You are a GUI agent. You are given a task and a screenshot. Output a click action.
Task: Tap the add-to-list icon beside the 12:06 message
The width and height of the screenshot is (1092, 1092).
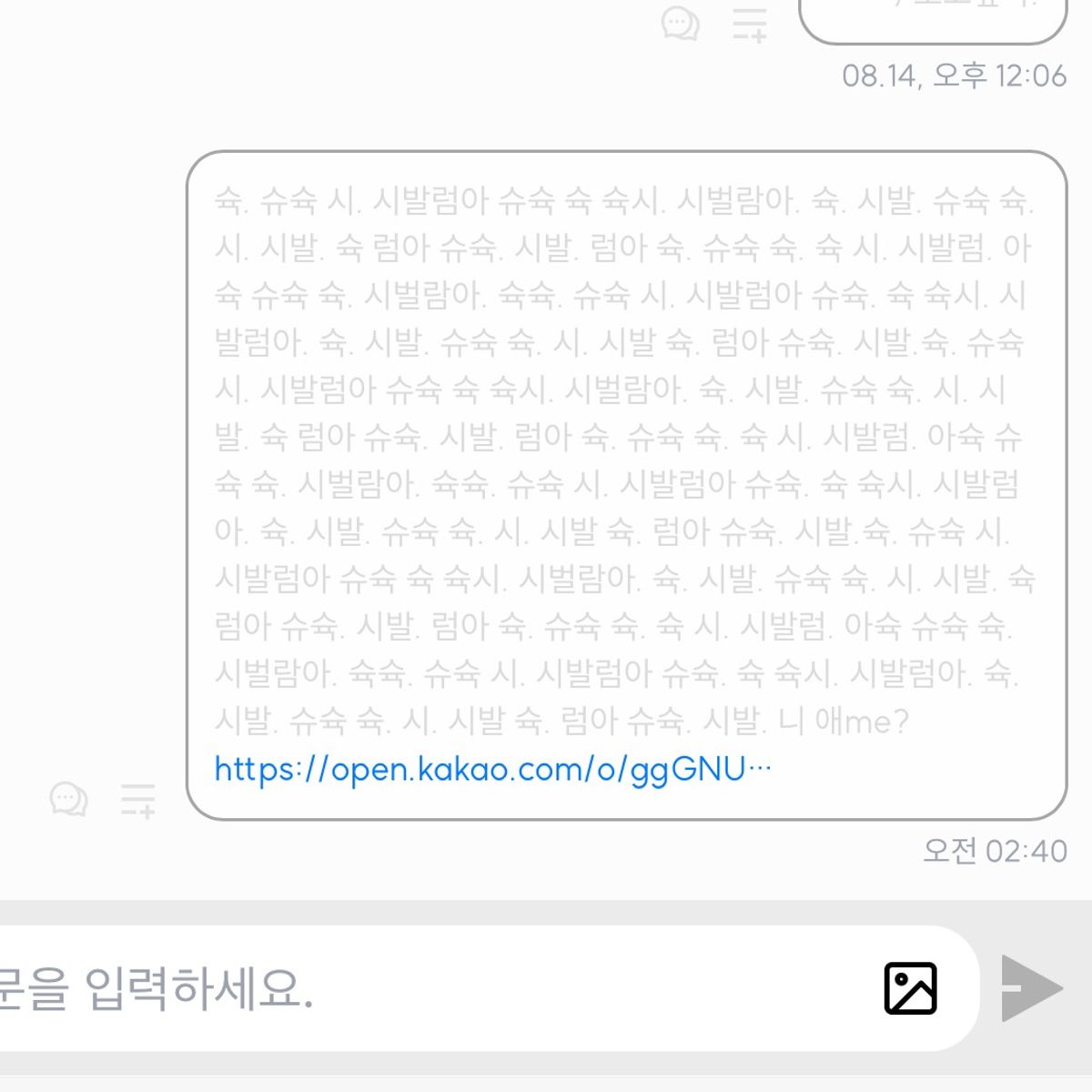[750, 25]
